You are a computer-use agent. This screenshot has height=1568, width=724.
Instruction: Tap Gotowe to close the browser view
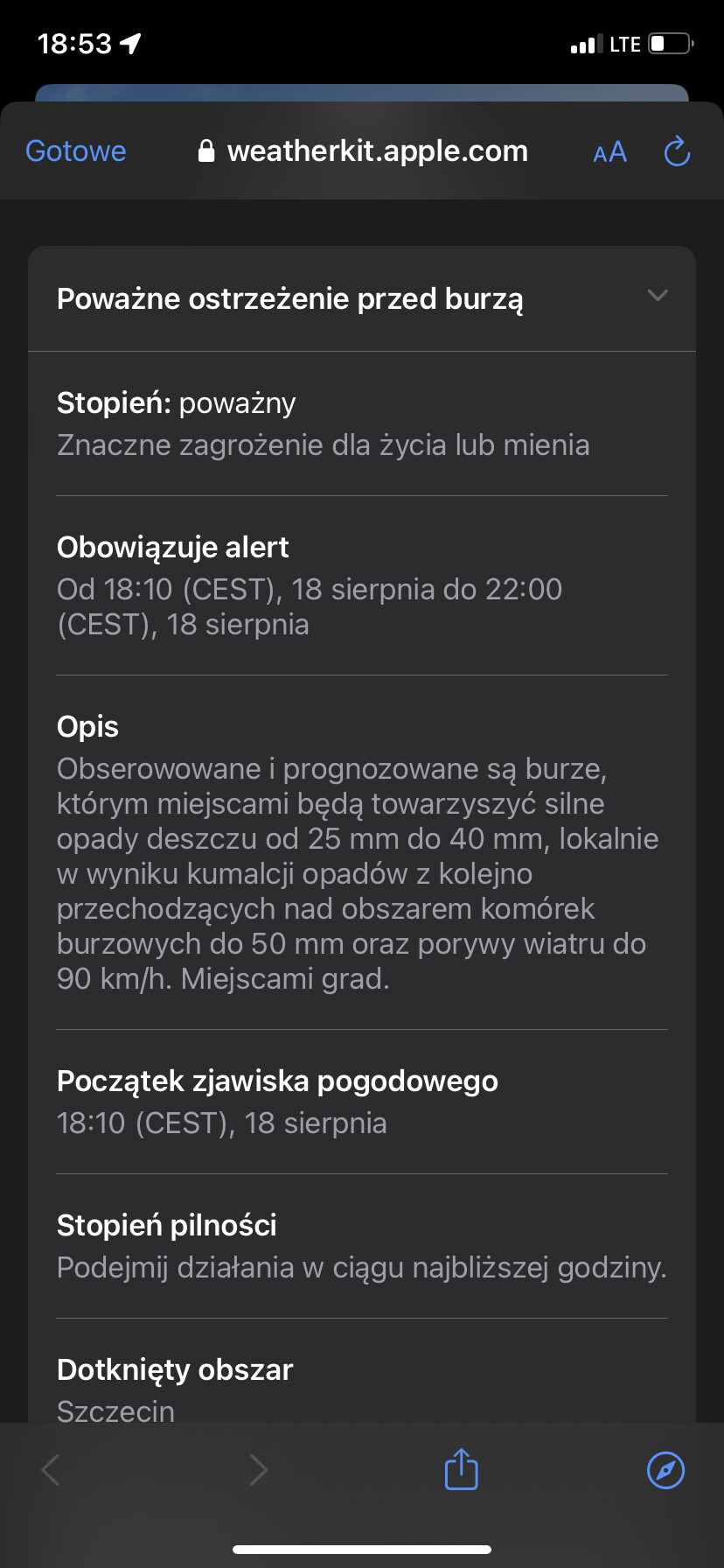(x=76, y=151)
